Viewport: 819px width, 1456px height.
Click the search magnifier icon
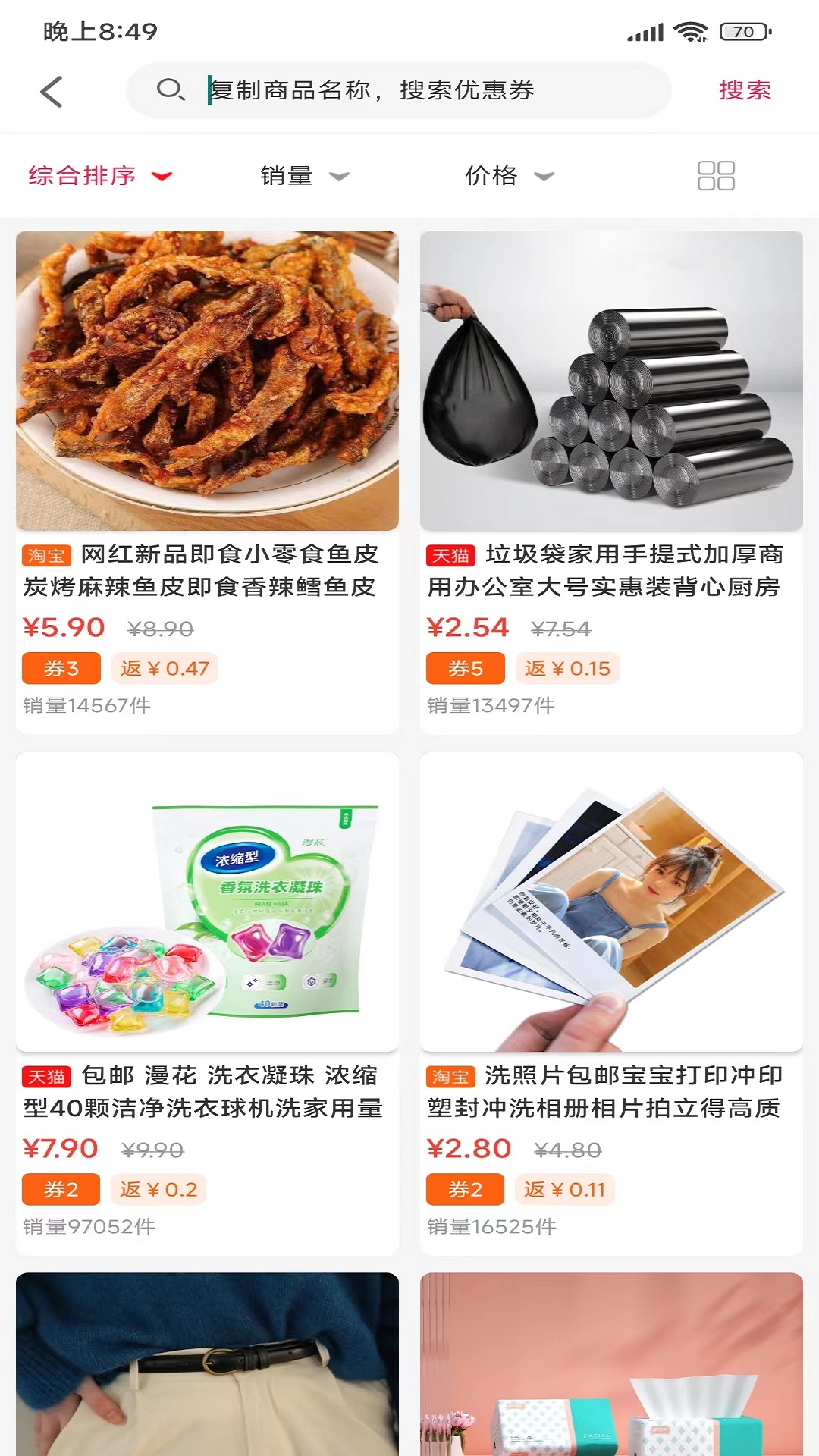(173, 91)
